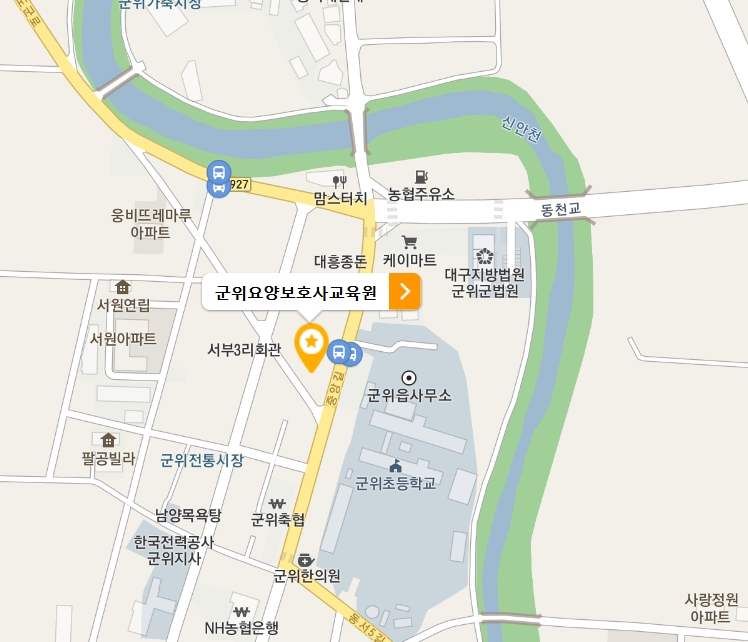Open the bus stop icon beside 서부3리회관
Viewport: 748px width, 642px height.
[x=340, y=351]
